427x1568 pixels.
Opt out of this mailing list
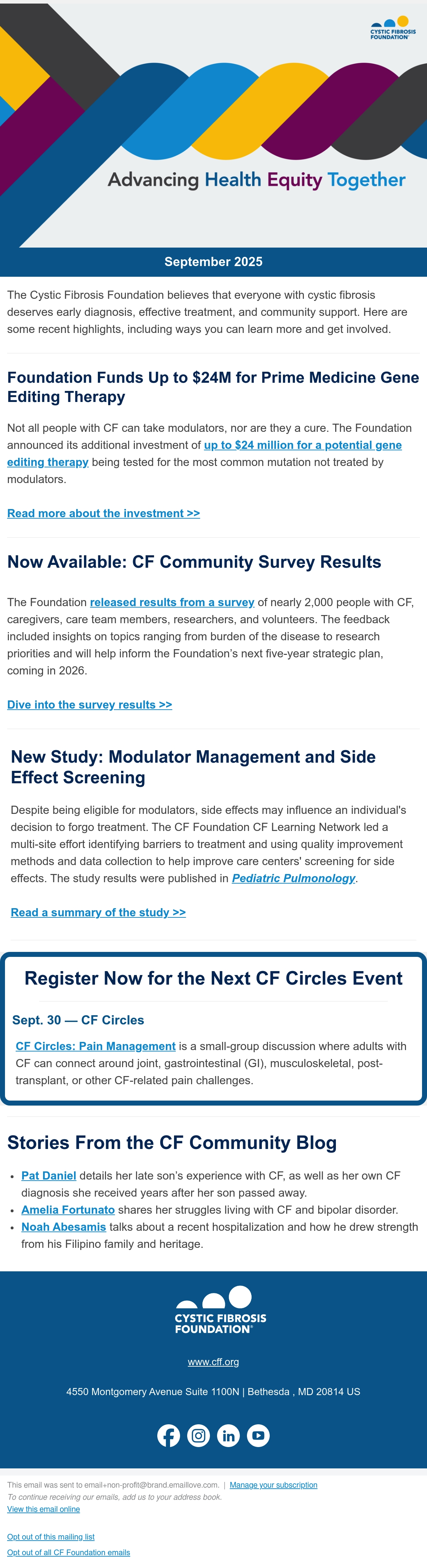pyautogui.click(x=51, y=1537)
